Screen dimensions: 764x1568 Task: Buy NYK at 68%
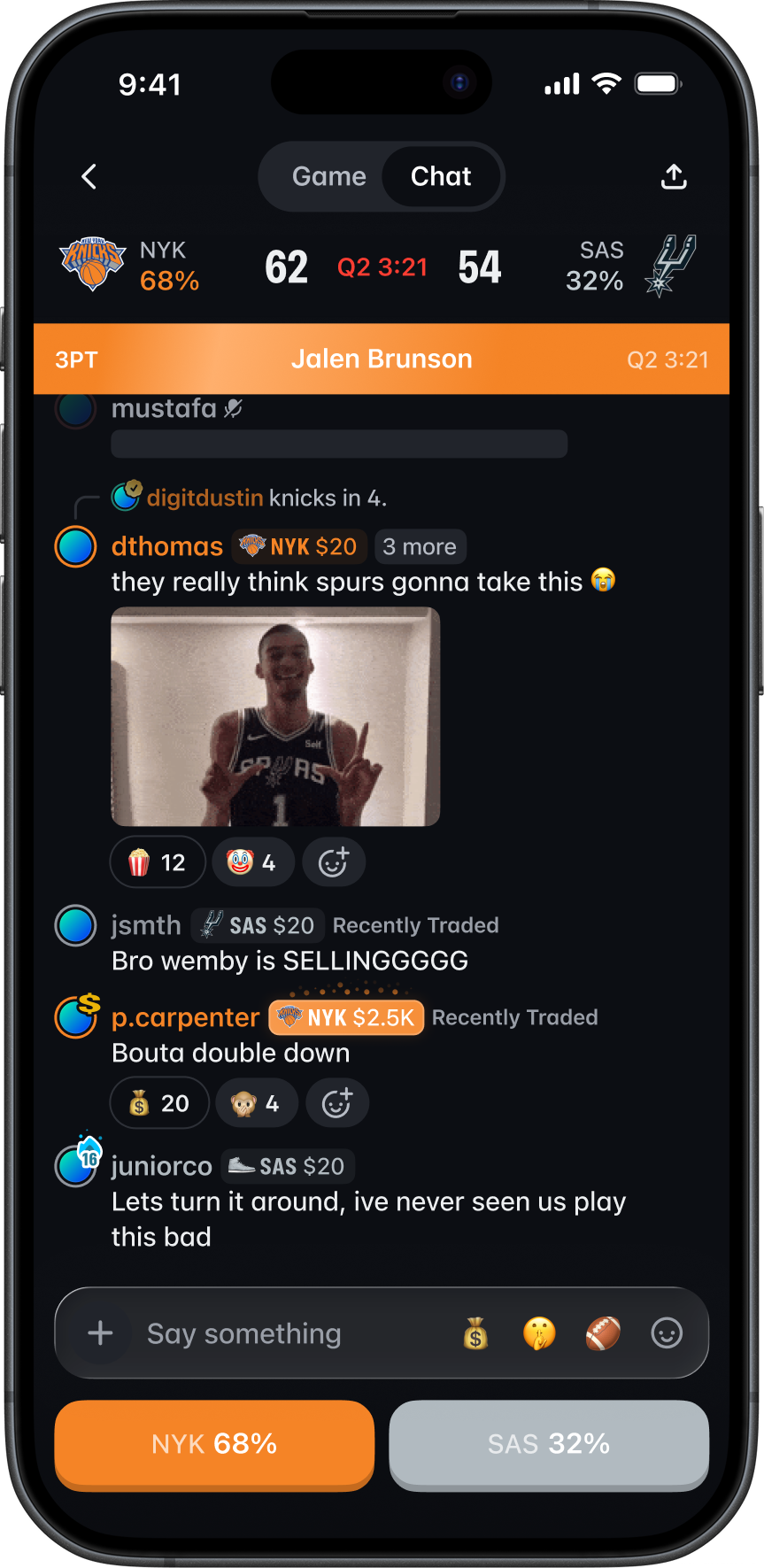click(214, 1444)
